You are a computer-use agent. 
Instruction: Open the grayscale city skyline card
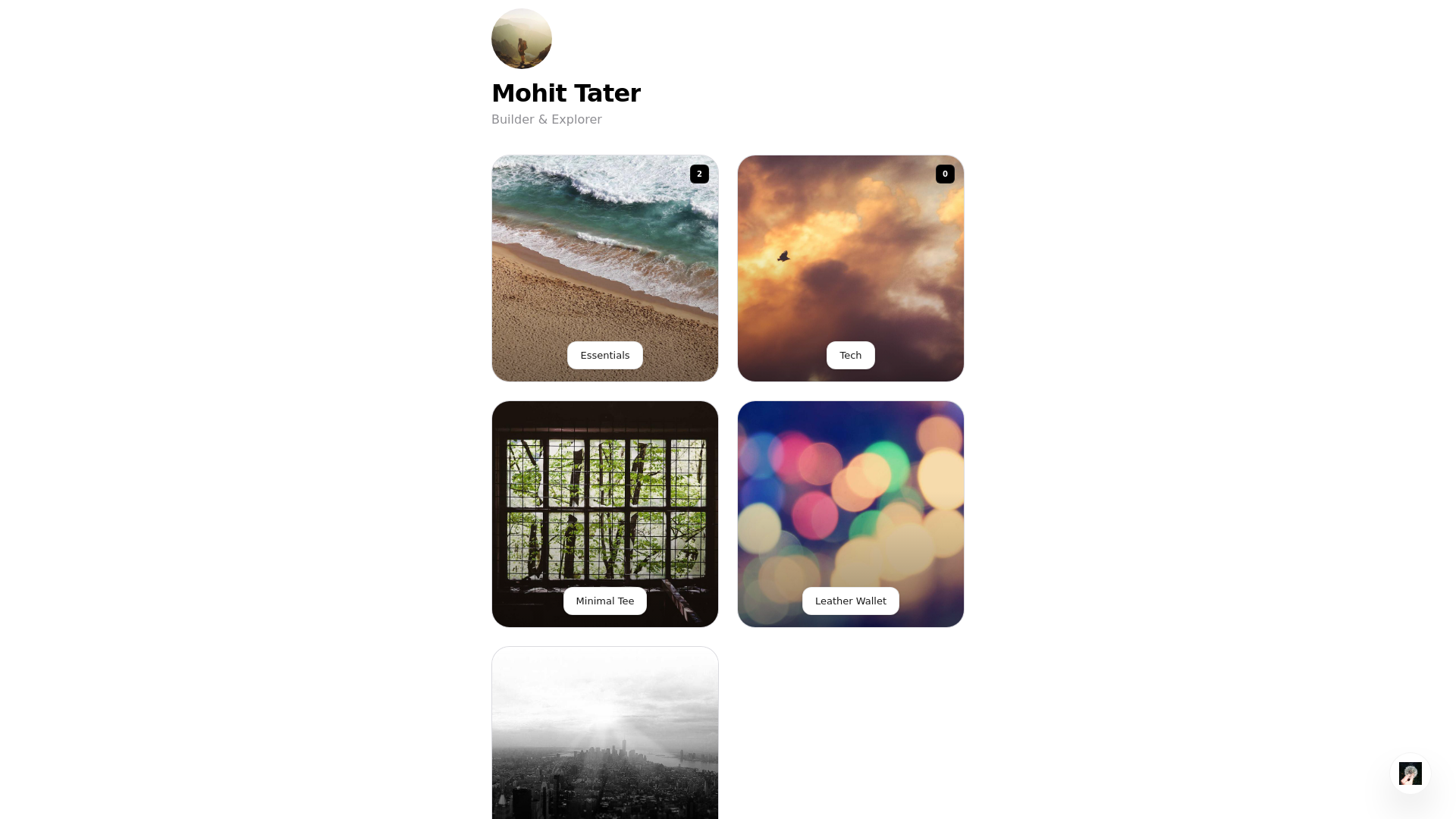pos(604,733)
